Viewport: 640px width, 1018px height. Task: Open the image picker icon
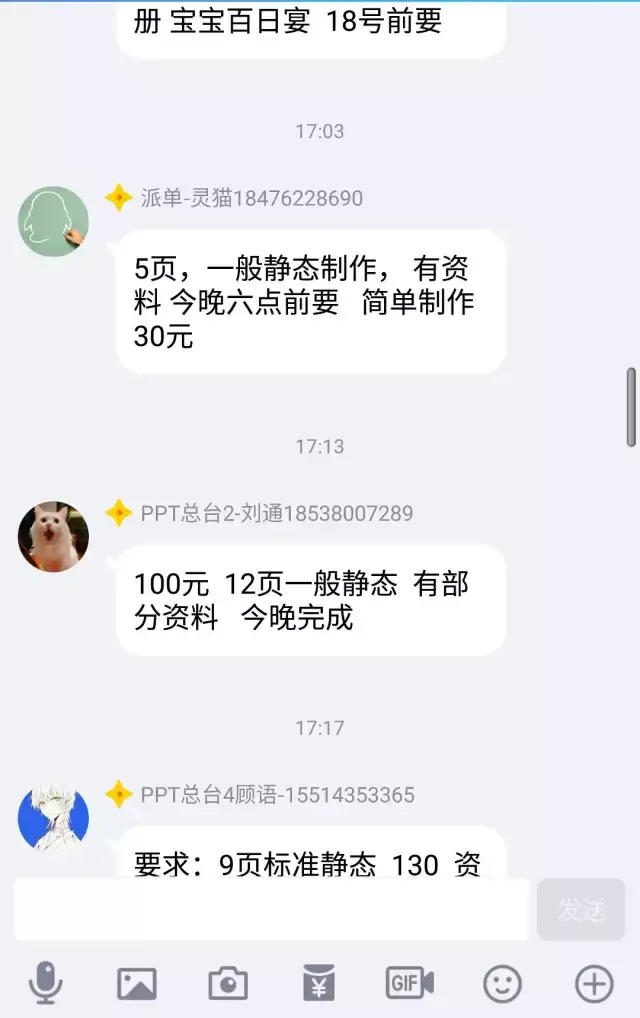[137, 984]
